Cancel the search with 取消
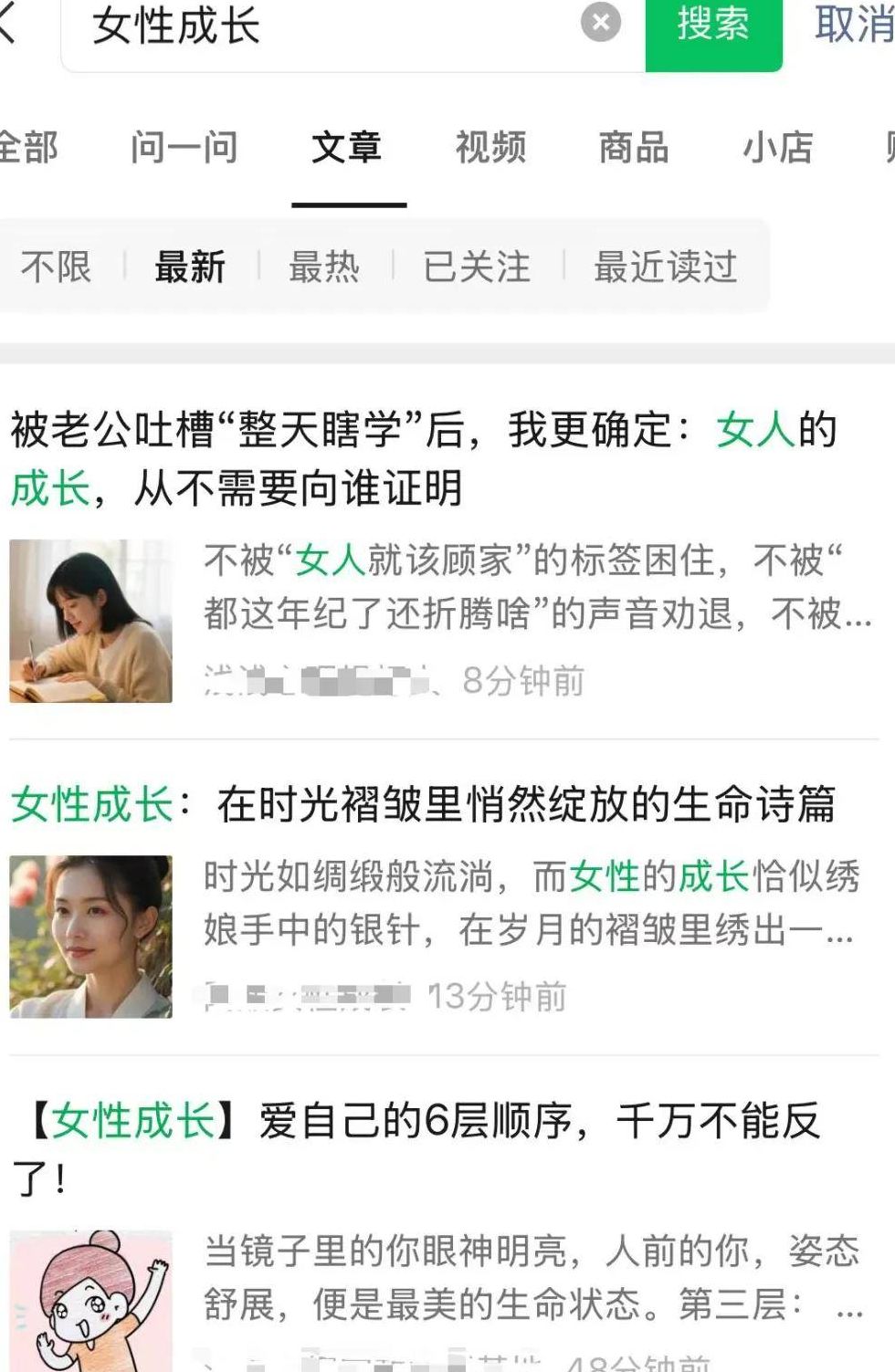This screenshot has width=895, height=1372. tap(853, 24)
